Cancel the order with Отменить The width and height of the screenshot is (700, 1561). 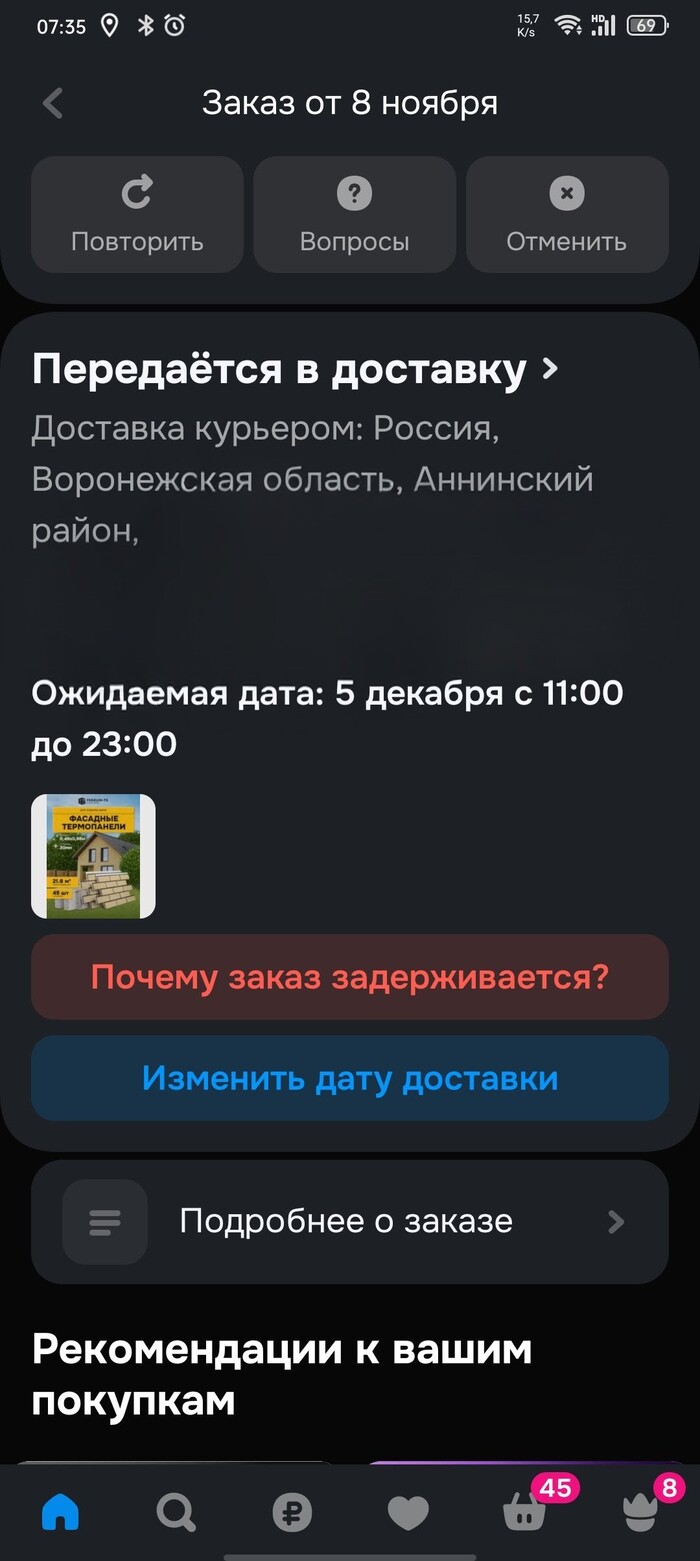tap(567, 214)
